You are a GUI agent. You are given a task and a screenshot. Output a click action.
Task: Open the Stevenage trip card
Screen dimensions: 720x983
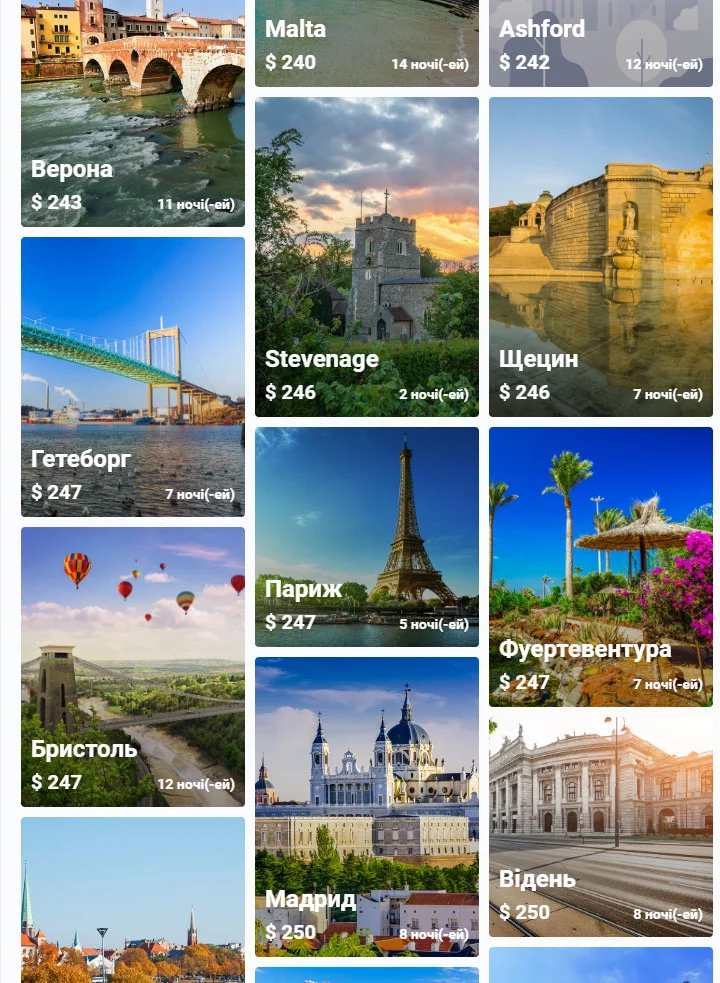coord(367,257)
